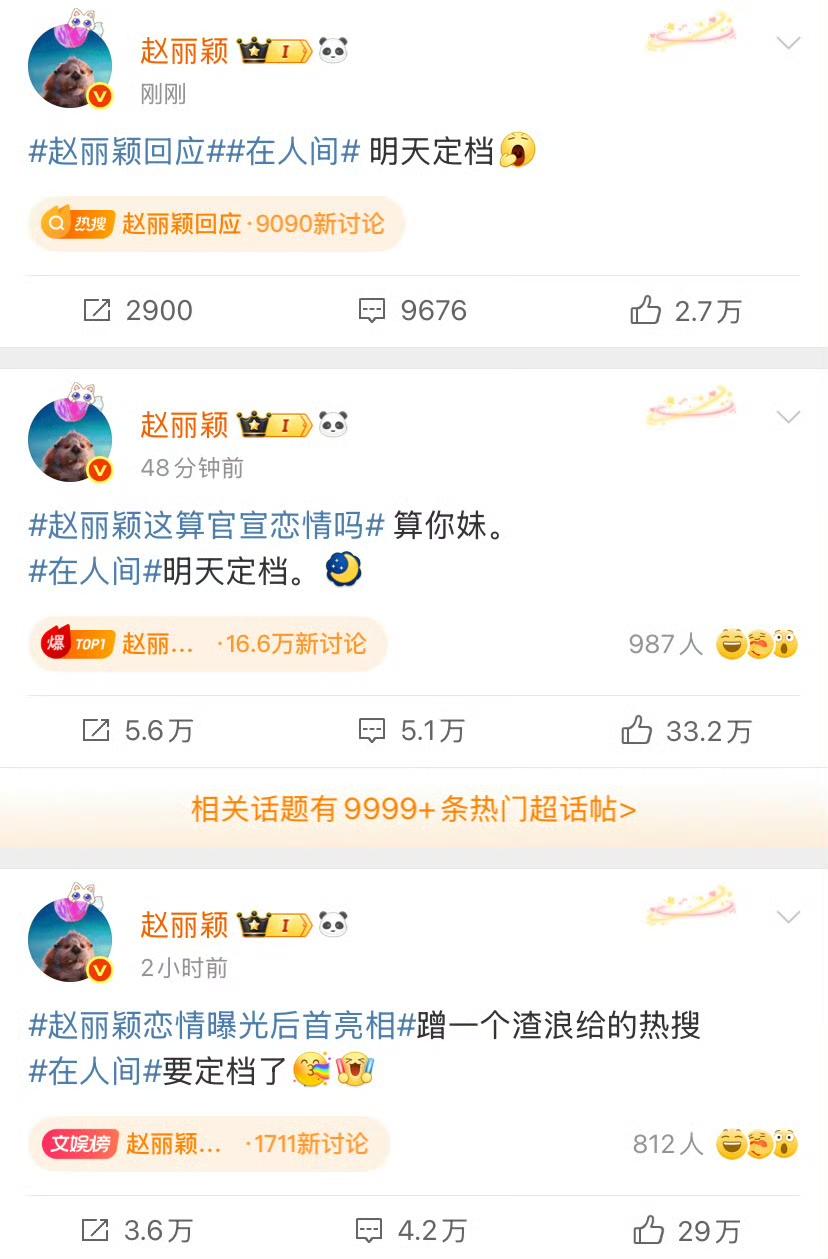Image resolution: width=828 pixels, height=1259 pixels.
Task: Like the post with 2.7万 likes
Action: 687,311
